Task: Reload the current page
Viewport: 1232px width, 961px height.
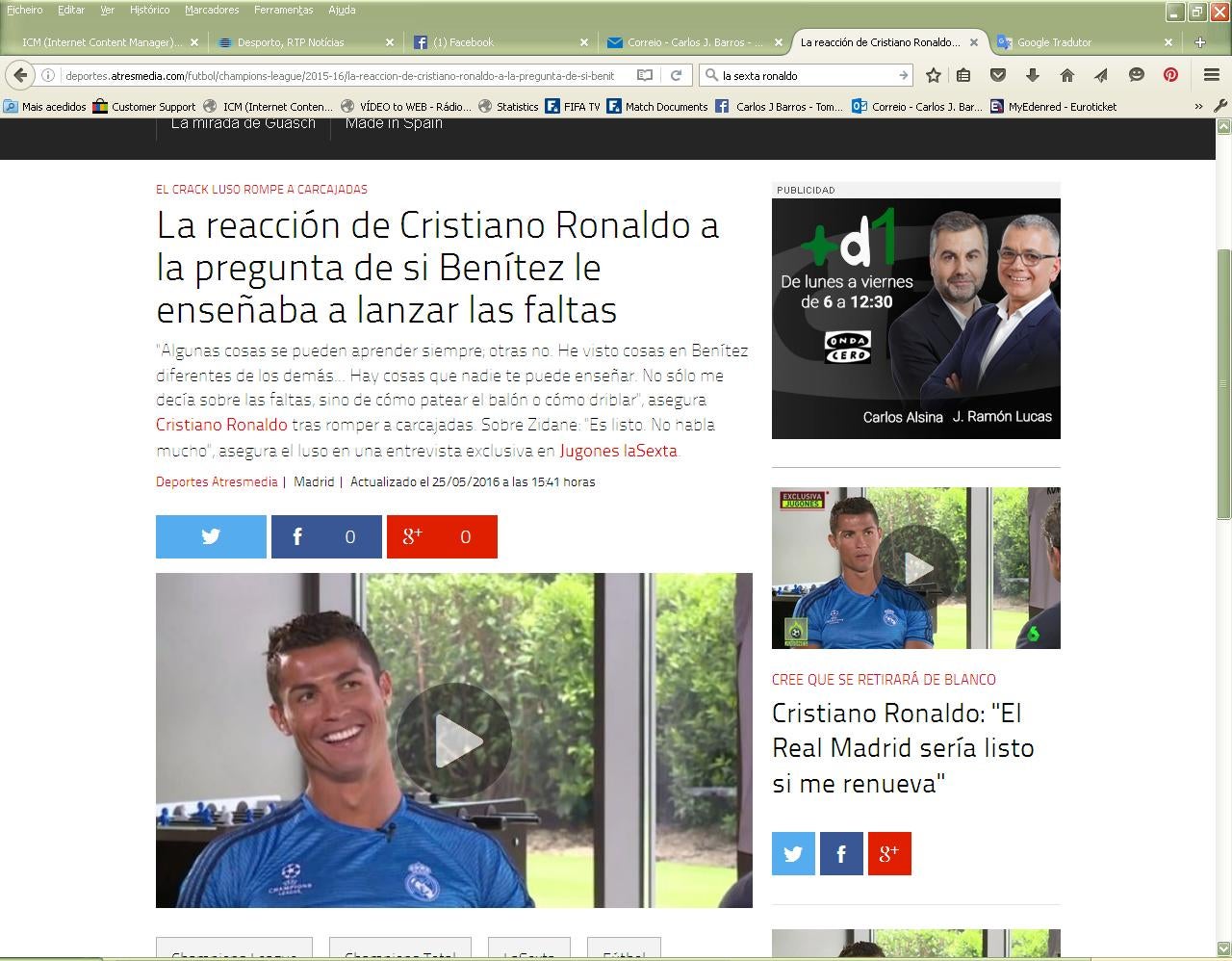Action: (x=676, y=75)
